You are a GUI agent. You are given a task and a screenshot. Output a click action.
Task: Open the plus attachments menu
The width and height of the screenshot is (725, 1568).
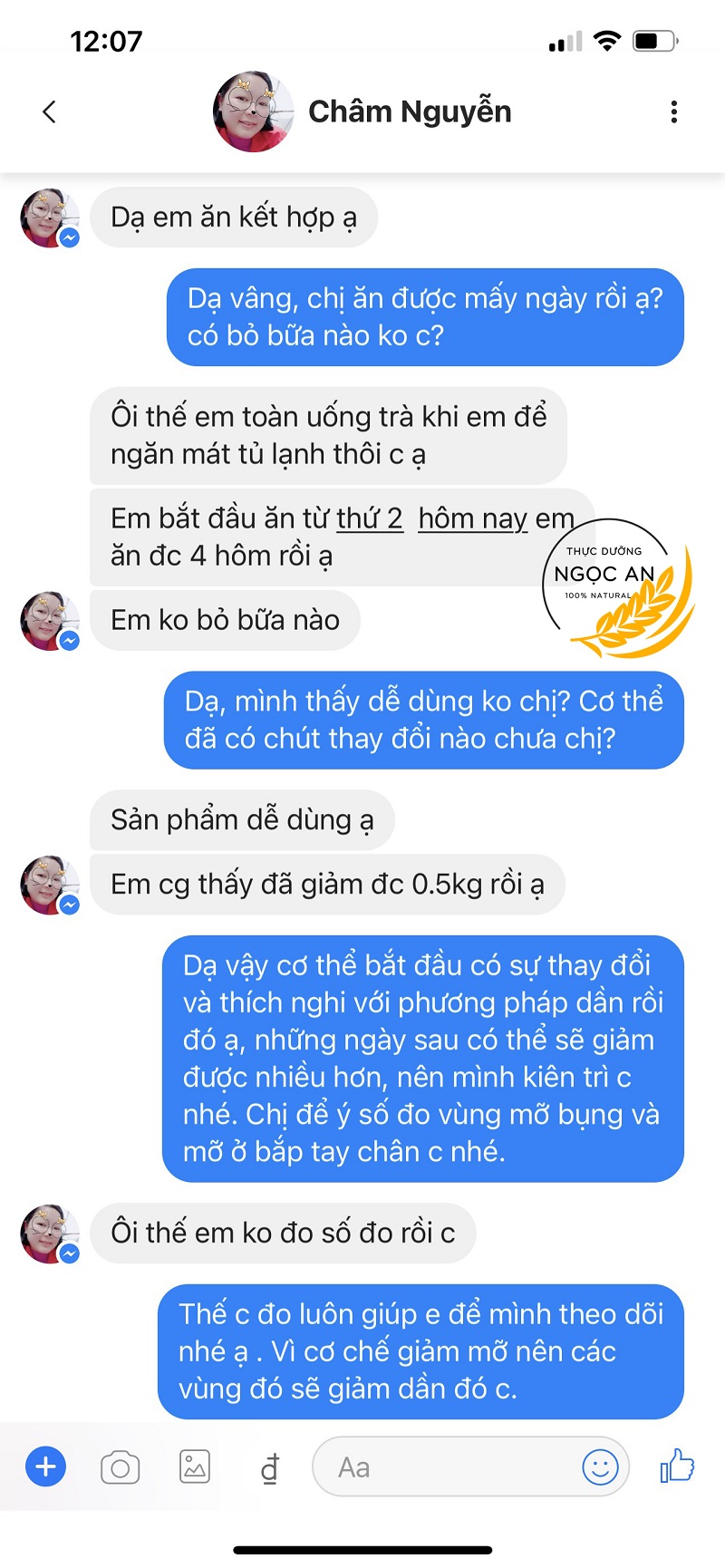[46, 1466]
